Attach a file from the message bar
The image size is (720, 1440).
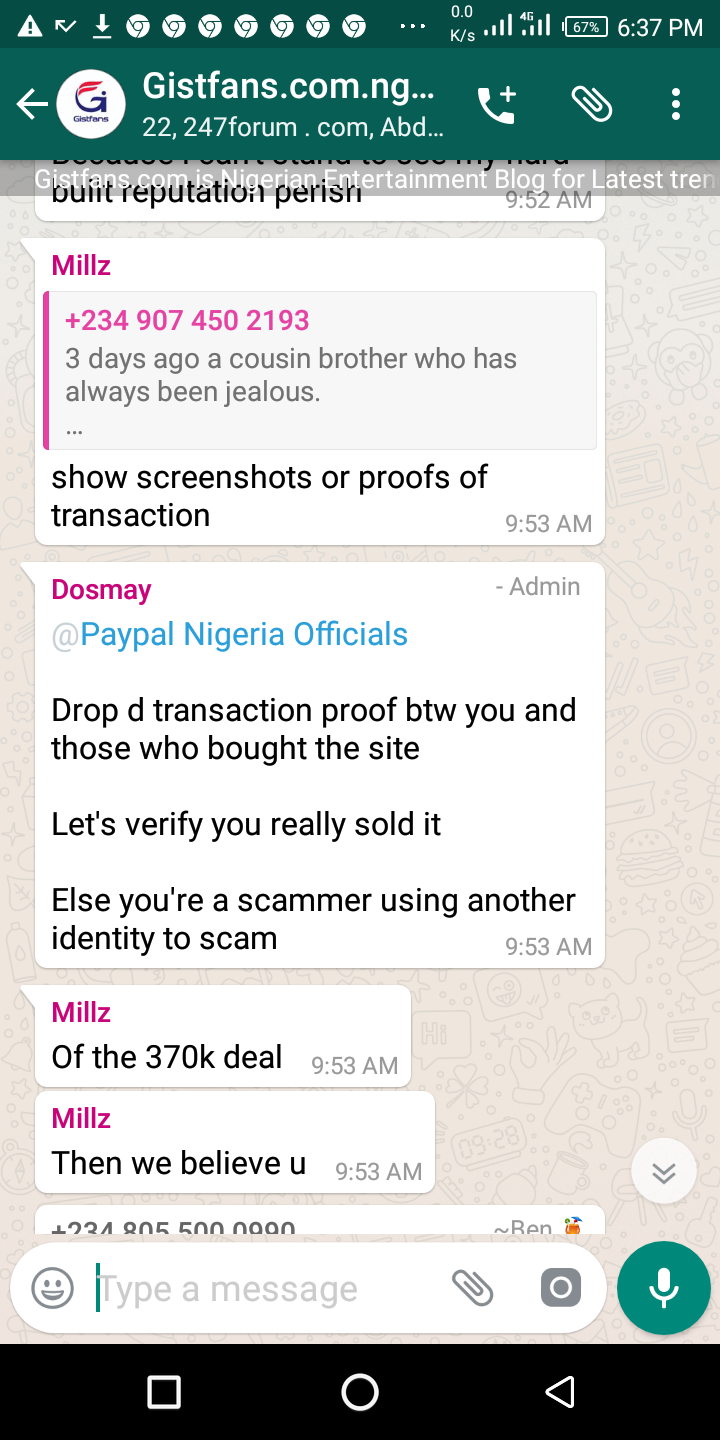tap(473, 1288)
